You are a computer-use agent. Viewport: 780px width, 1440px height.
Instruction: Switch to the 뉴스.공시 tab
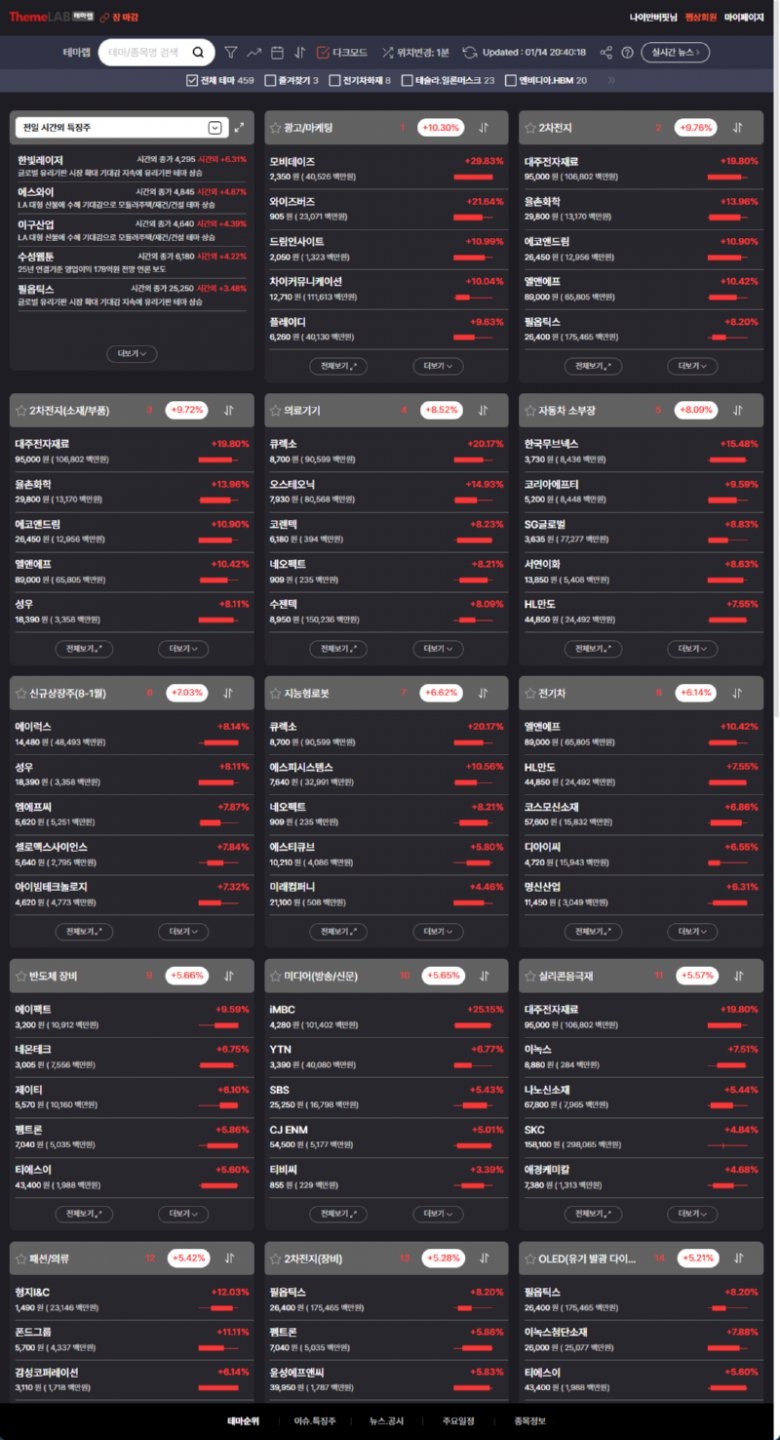(x=385, y=1420)
